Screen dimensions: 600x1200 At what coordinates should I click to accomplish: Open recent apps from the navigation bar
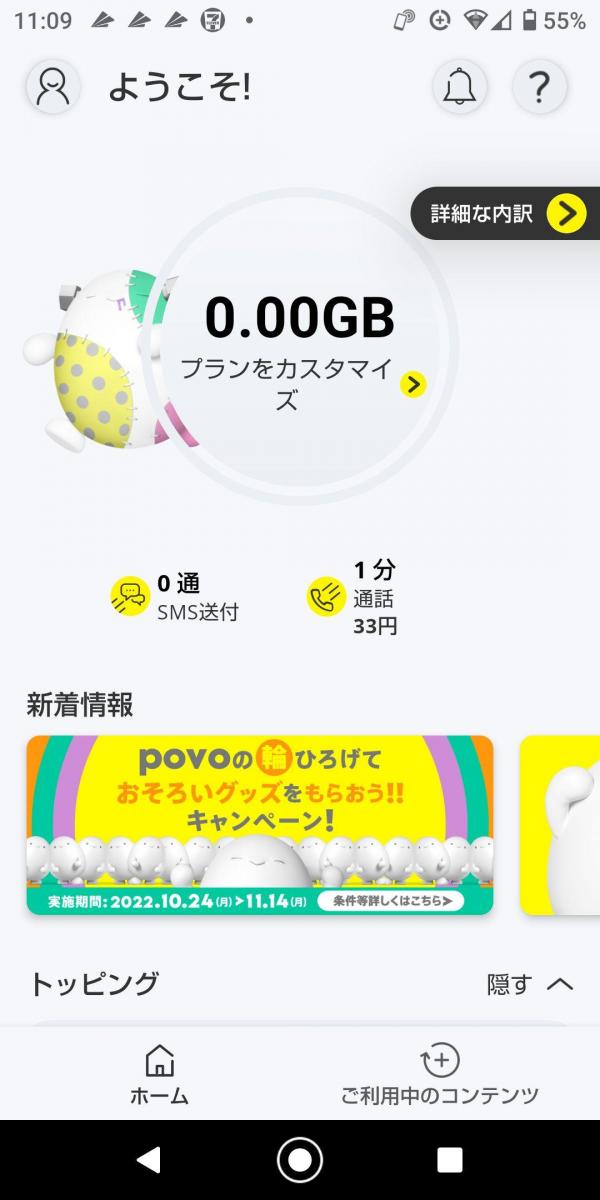pos(450,1160)
